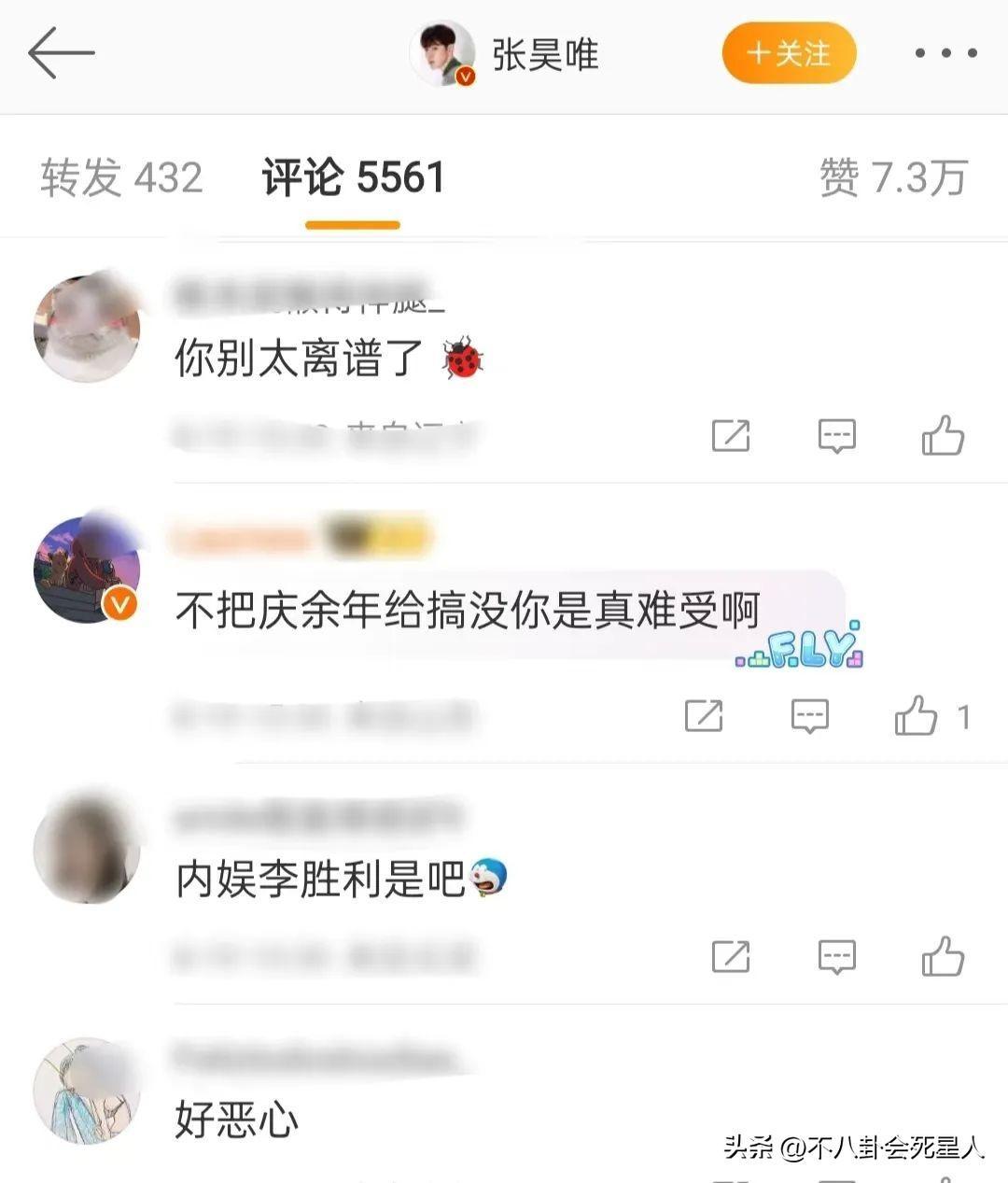
Task: Reply to the comment 你别太离谱了
Action: (836, 435)
